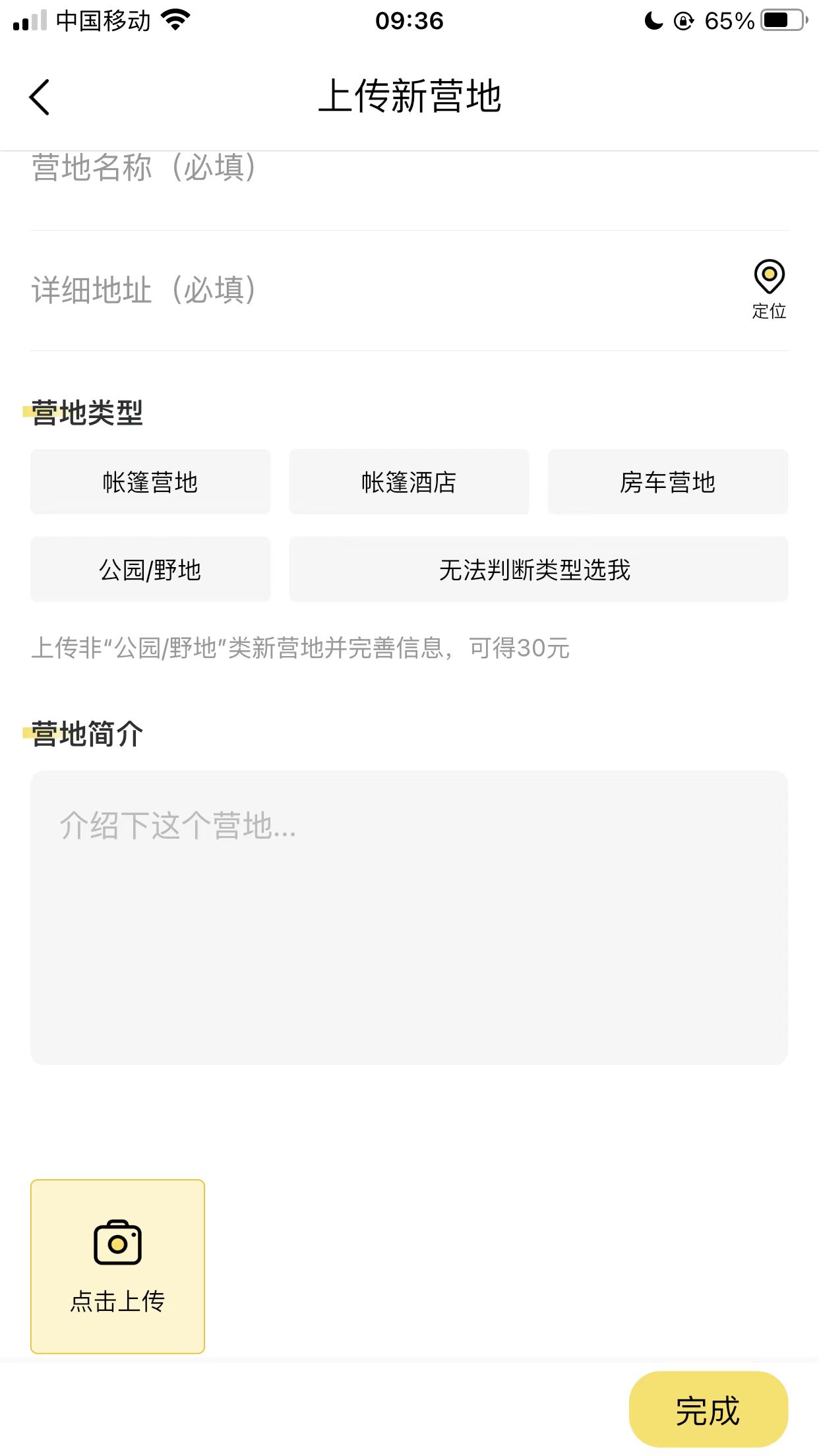Viewport: 819px width, 1456px height.
Task: Pick 房车营地 campsite type
Action: click(x=667, y=482)
